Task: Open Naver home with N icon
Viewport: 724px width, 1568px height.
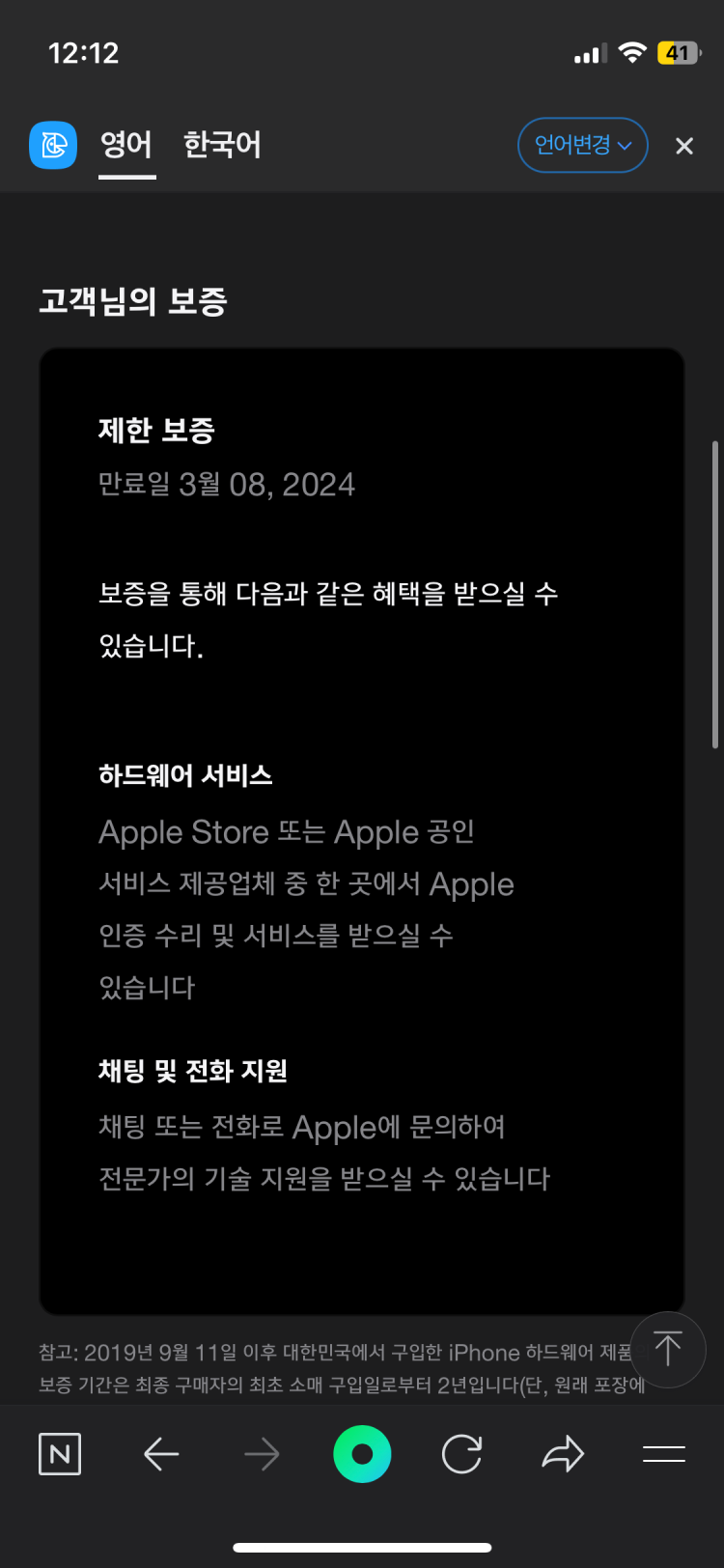Action: [60, 1454]
